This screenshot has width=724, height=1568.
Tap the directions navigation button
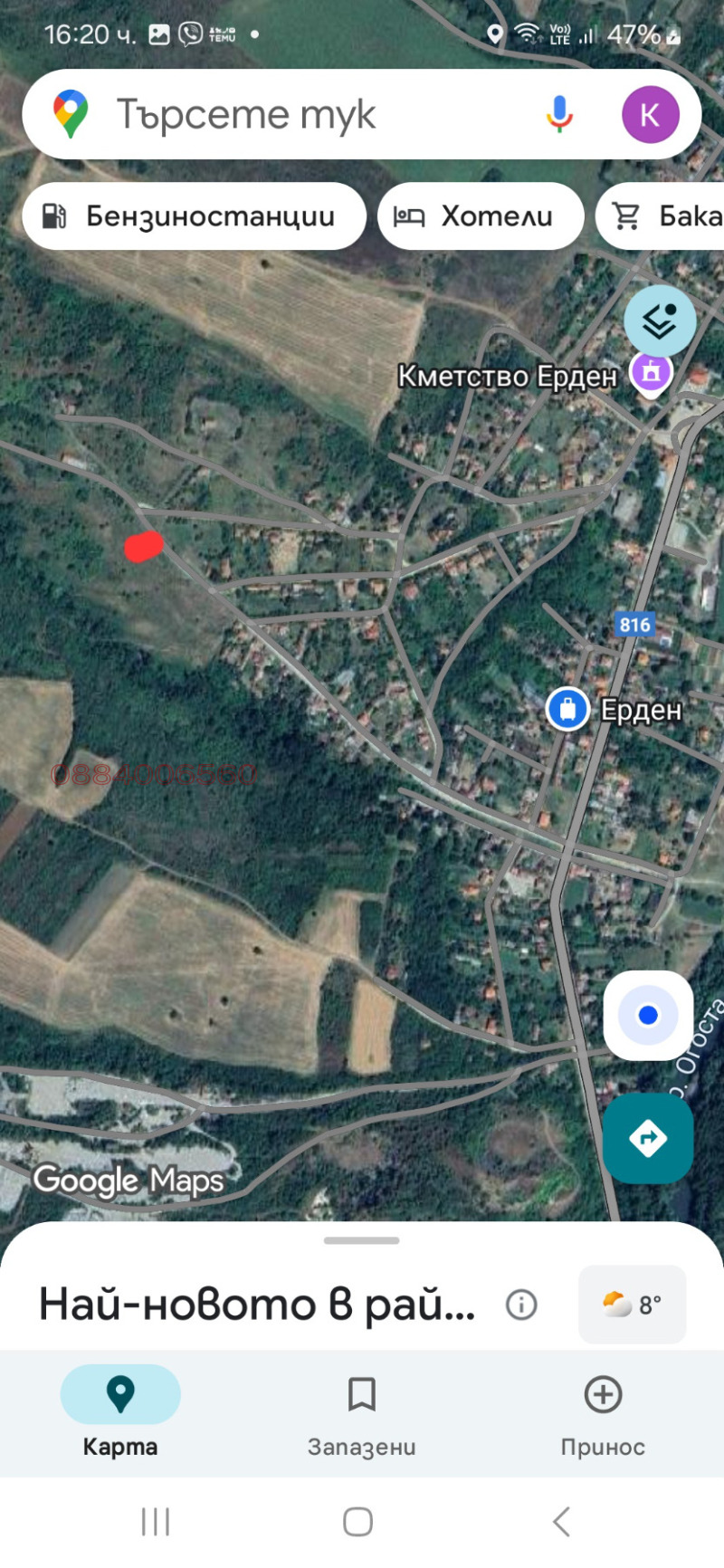(648, 1139)
